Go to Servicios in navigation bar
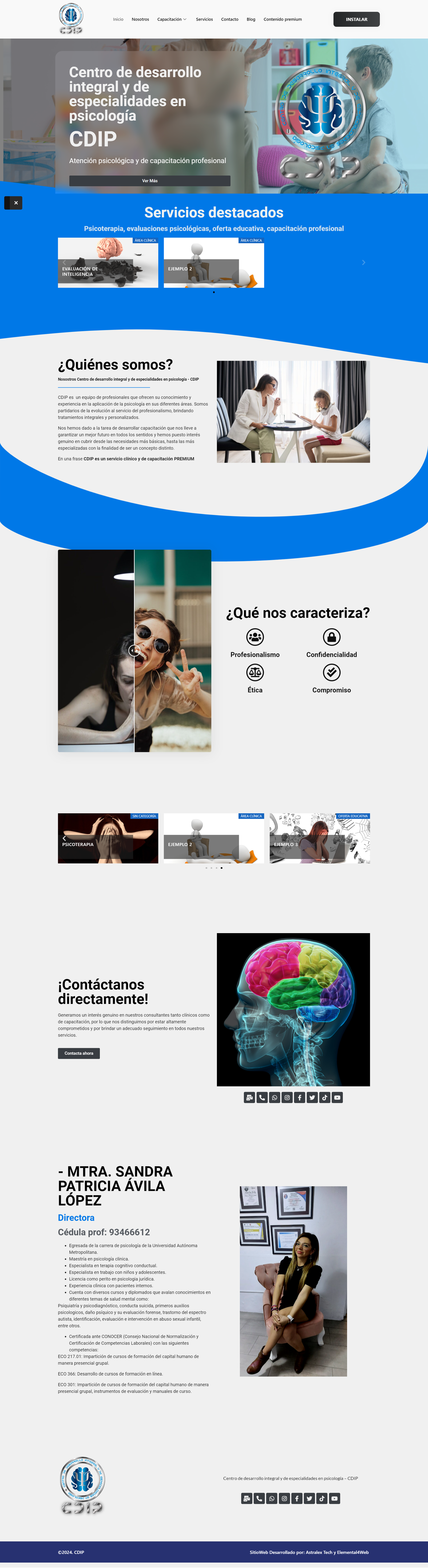428x1568 pixels. [204, 20]
